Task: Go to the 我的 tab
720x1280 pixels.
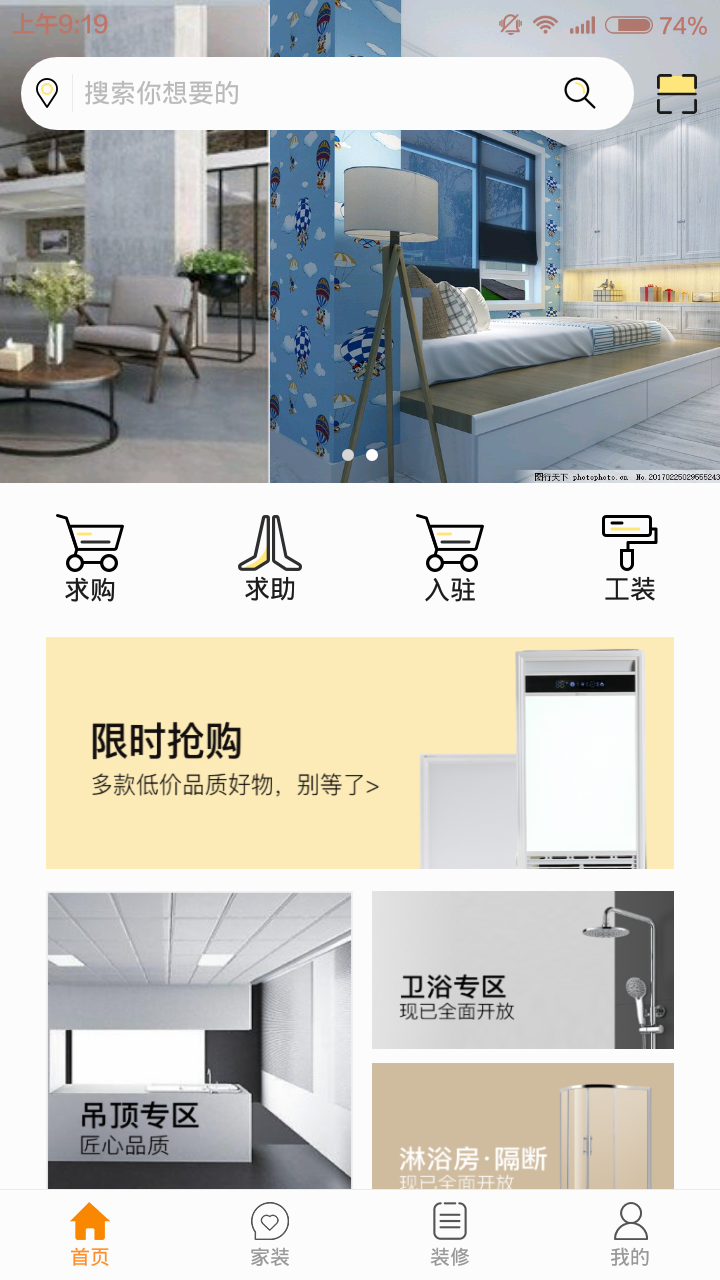Action: [x=630, y=1235]
